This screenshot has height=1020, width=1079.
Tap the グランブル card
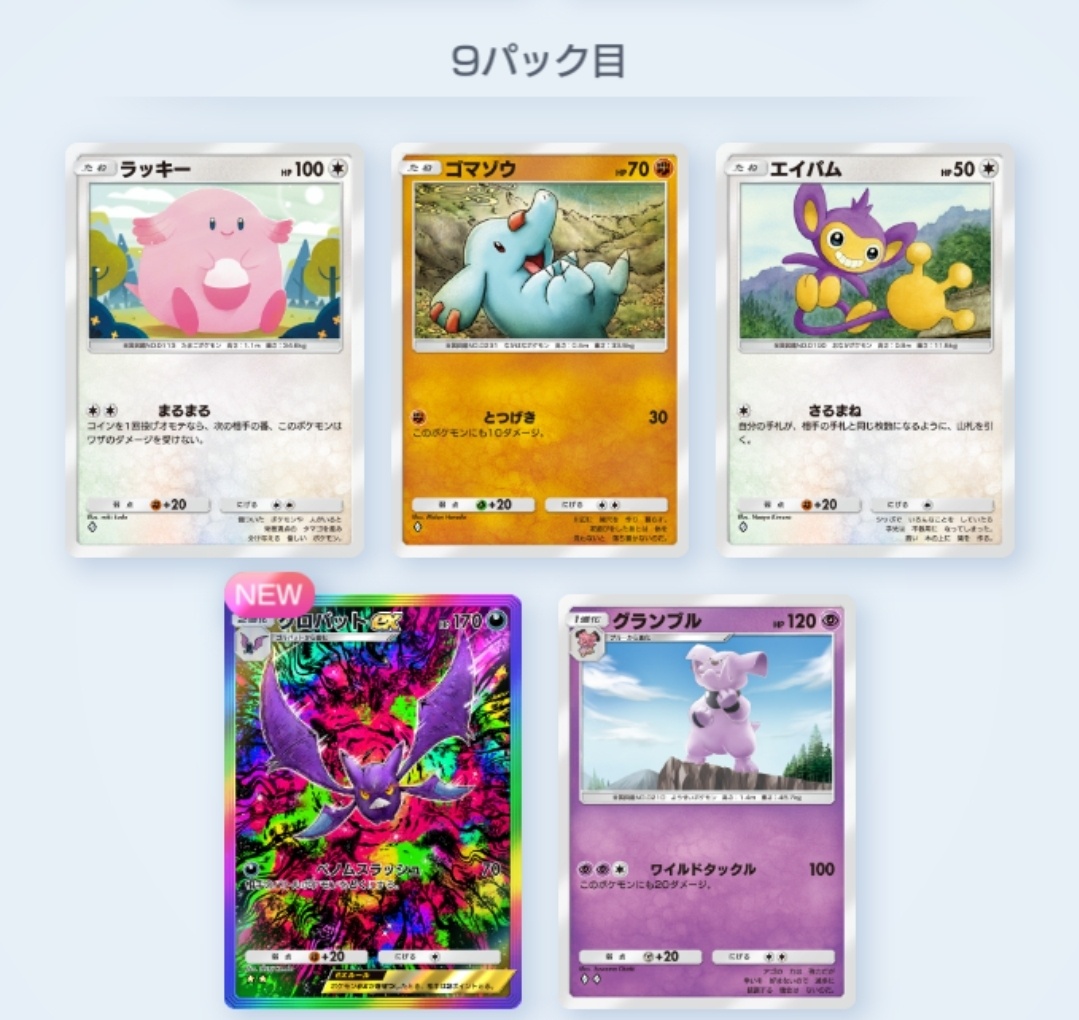pyautogui.click(x=706, y=800)
